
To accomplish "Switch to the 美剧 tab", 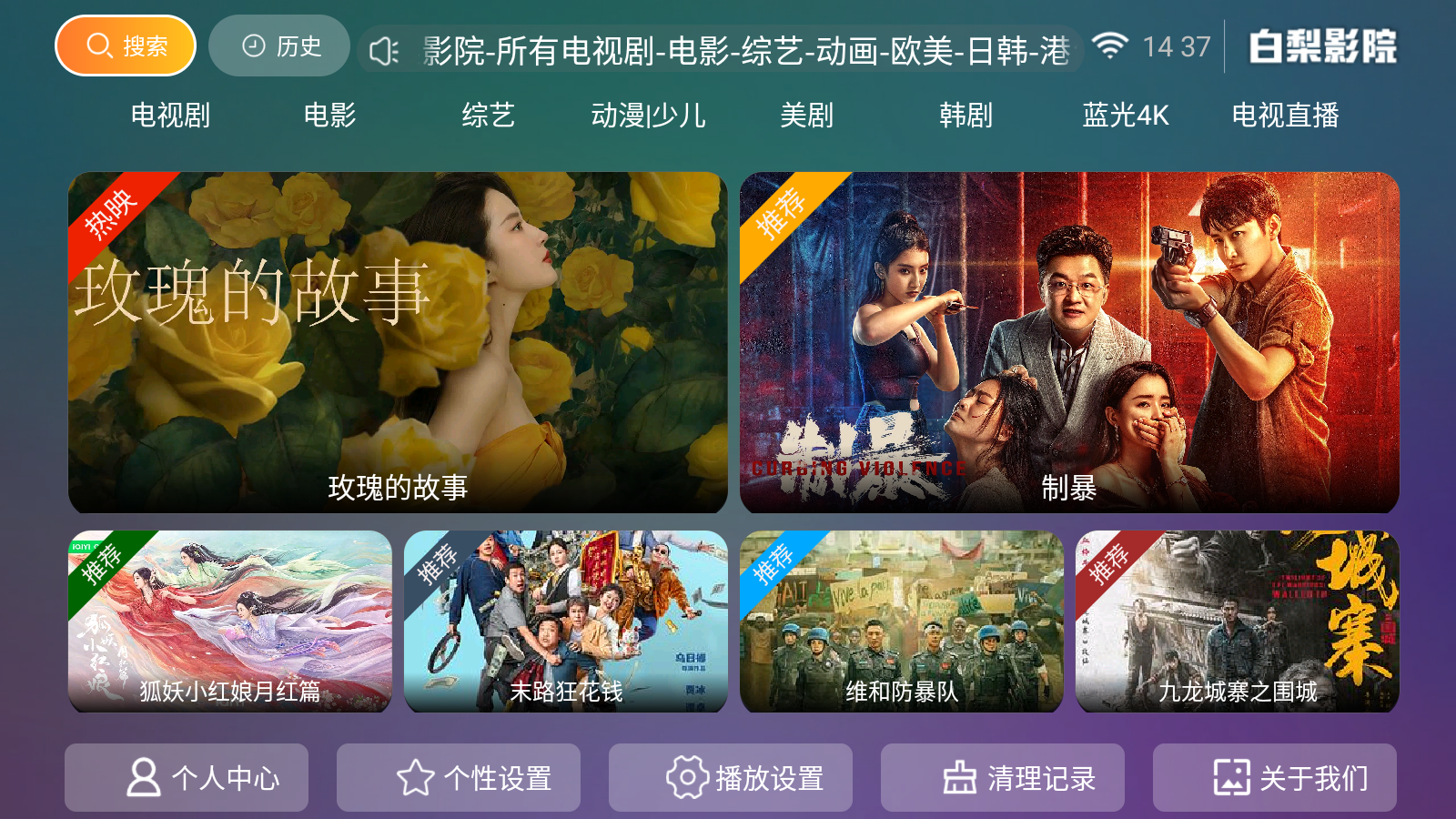I will [x=807, y=116].
